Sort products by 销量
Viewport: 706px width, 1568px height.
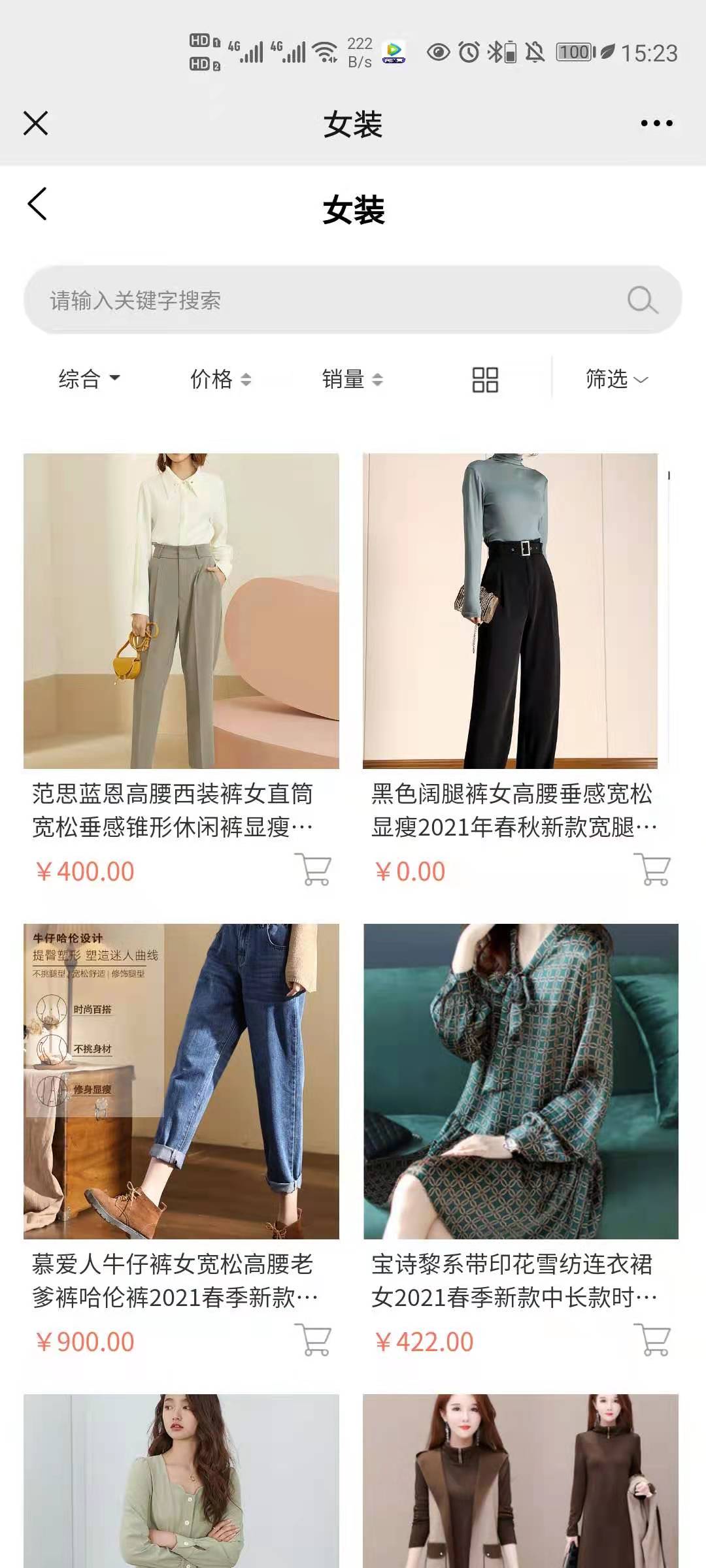click(352, 379)
